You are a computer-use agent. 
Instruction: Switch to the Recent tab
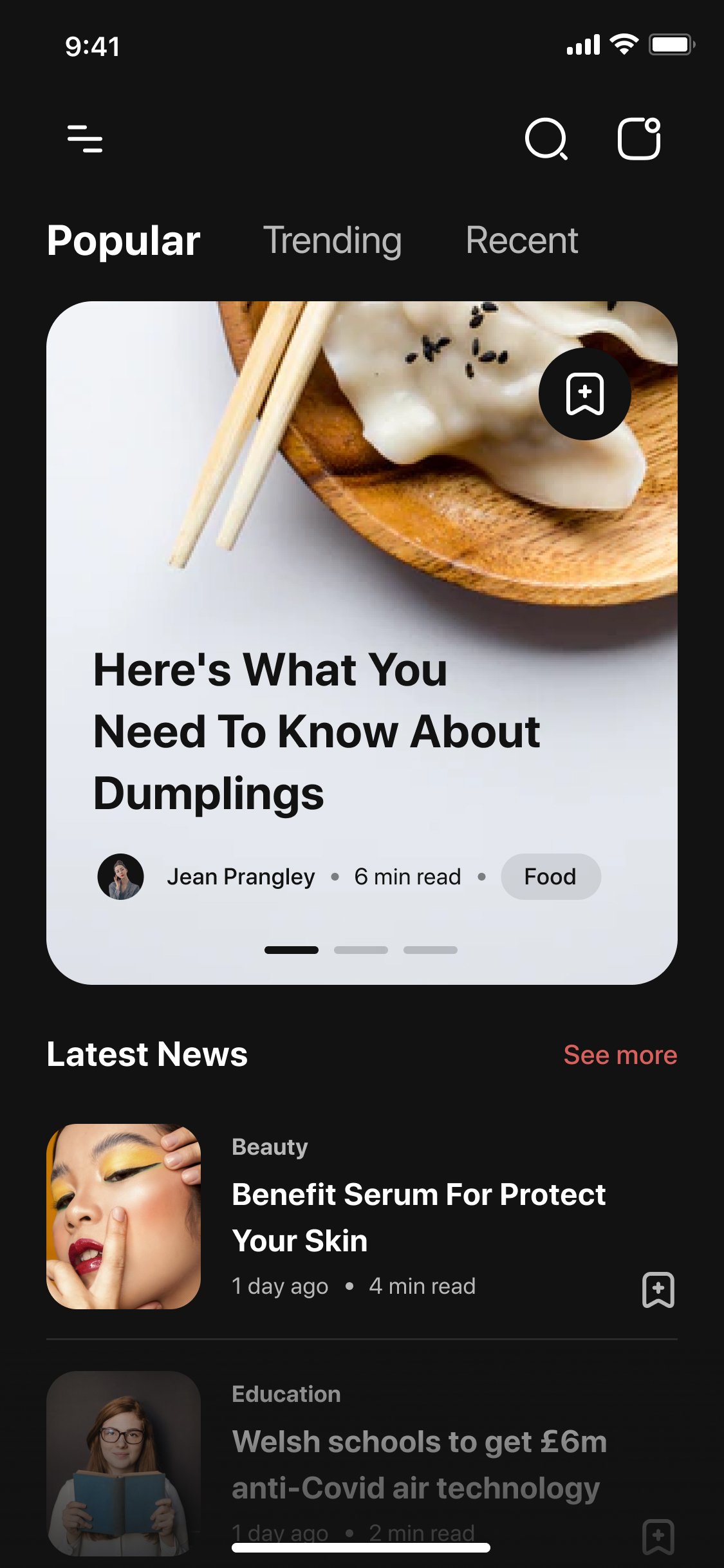521,241
